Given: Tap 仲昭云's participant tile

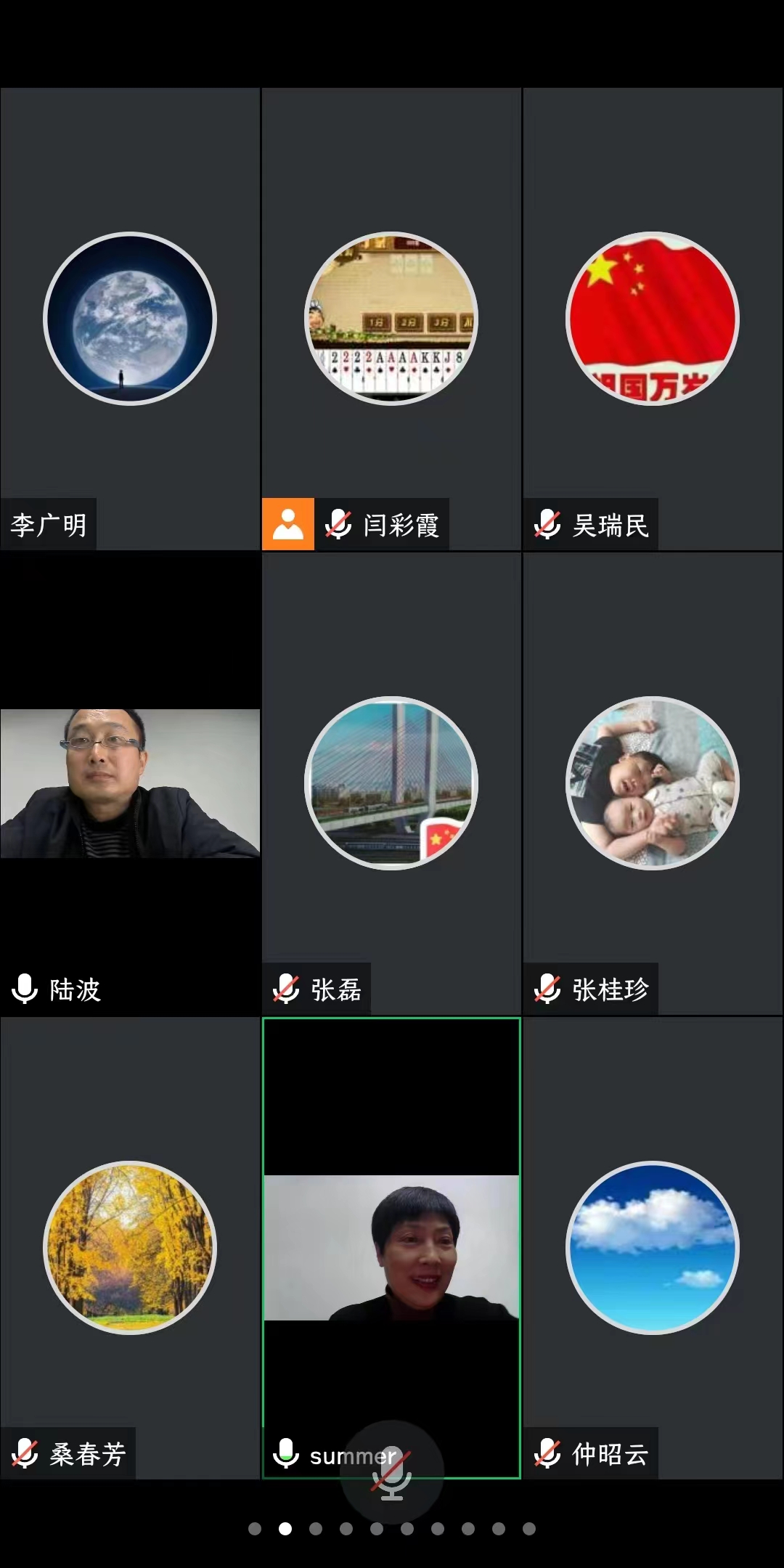Looking at the screenshot, I should [x=653, y=1247].
